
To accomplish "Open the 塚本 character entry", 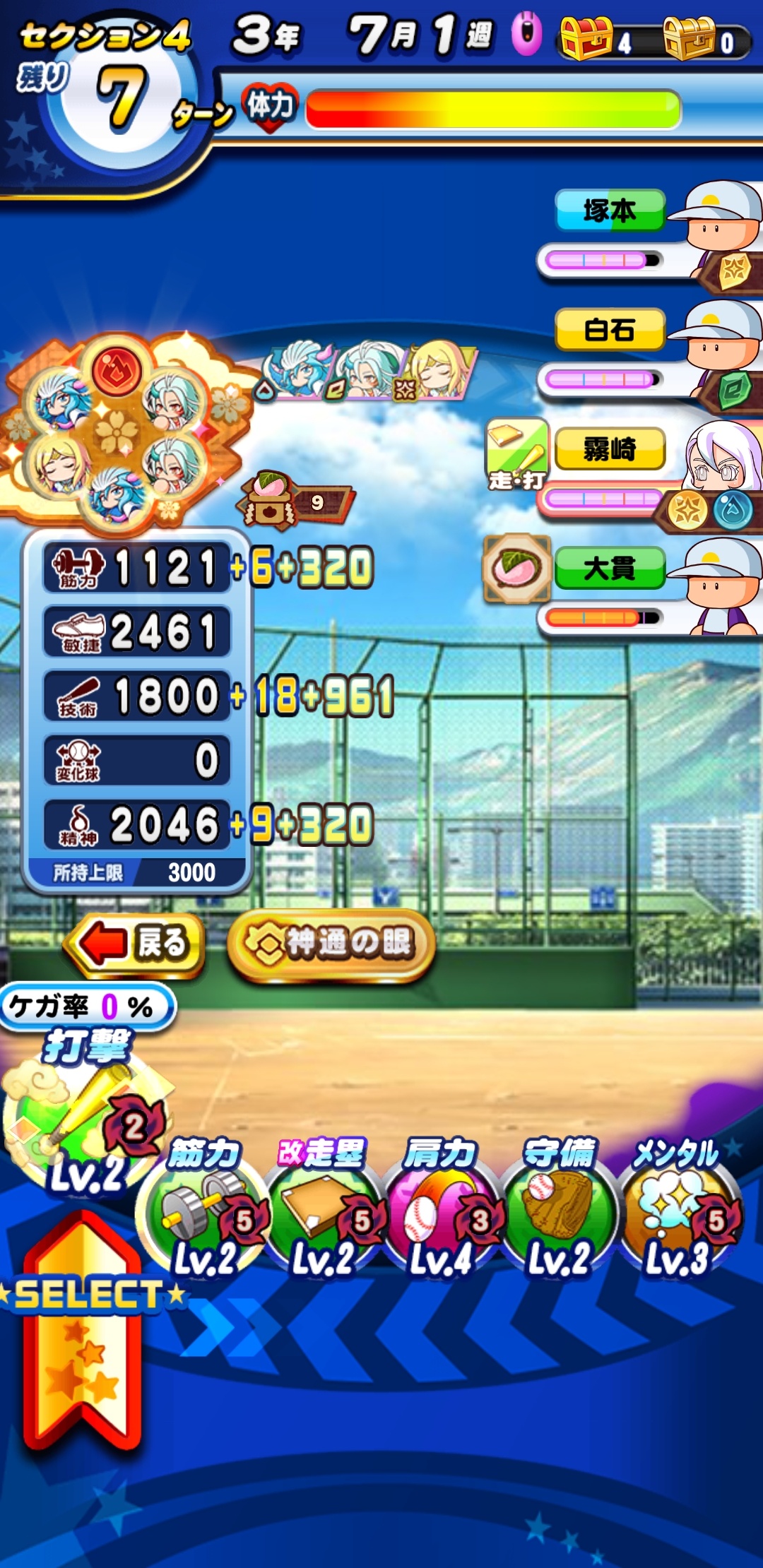I will click(650, 234).
